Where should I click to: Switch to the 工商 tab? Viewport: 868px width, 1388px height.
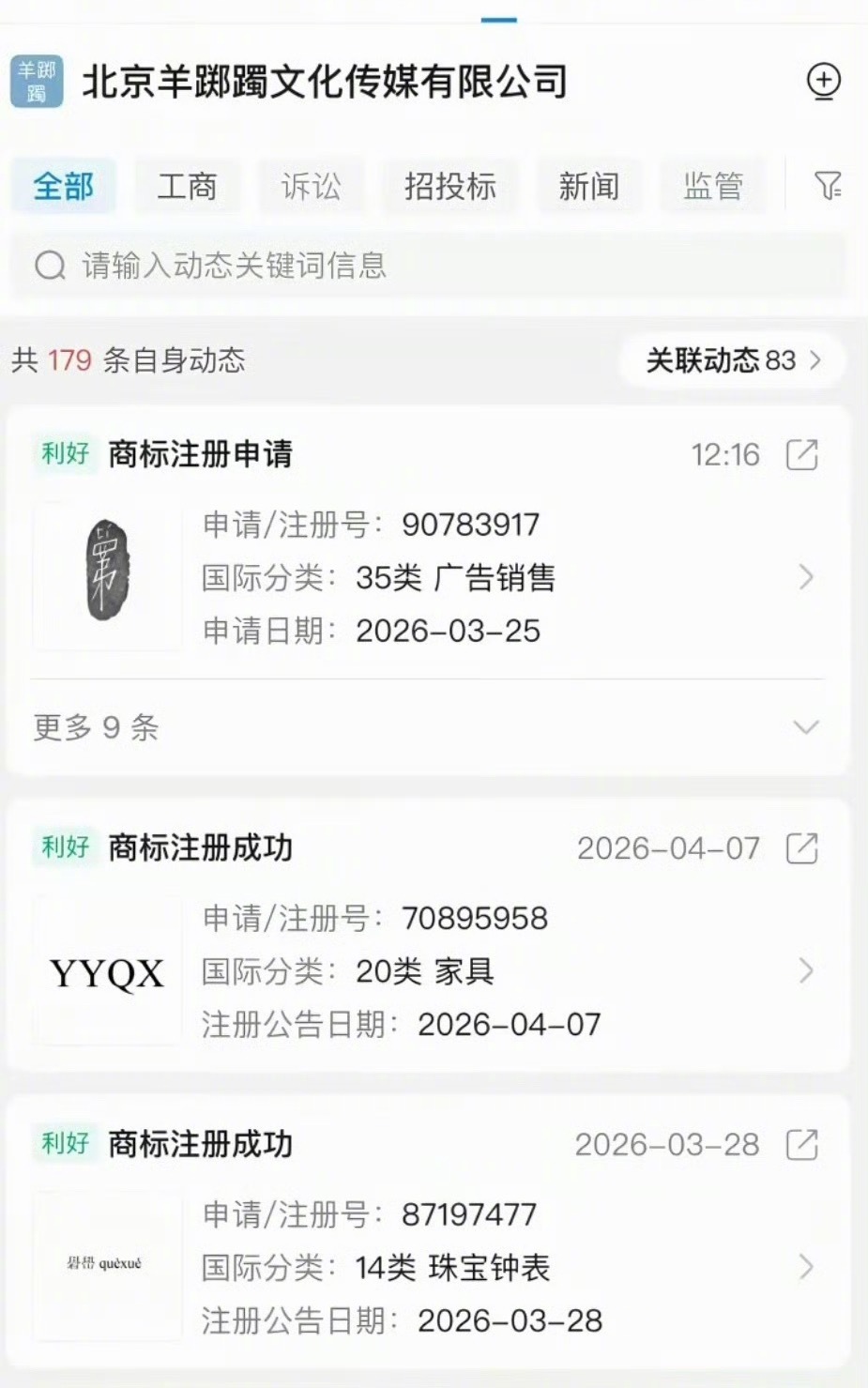click(x=187, y=186)
